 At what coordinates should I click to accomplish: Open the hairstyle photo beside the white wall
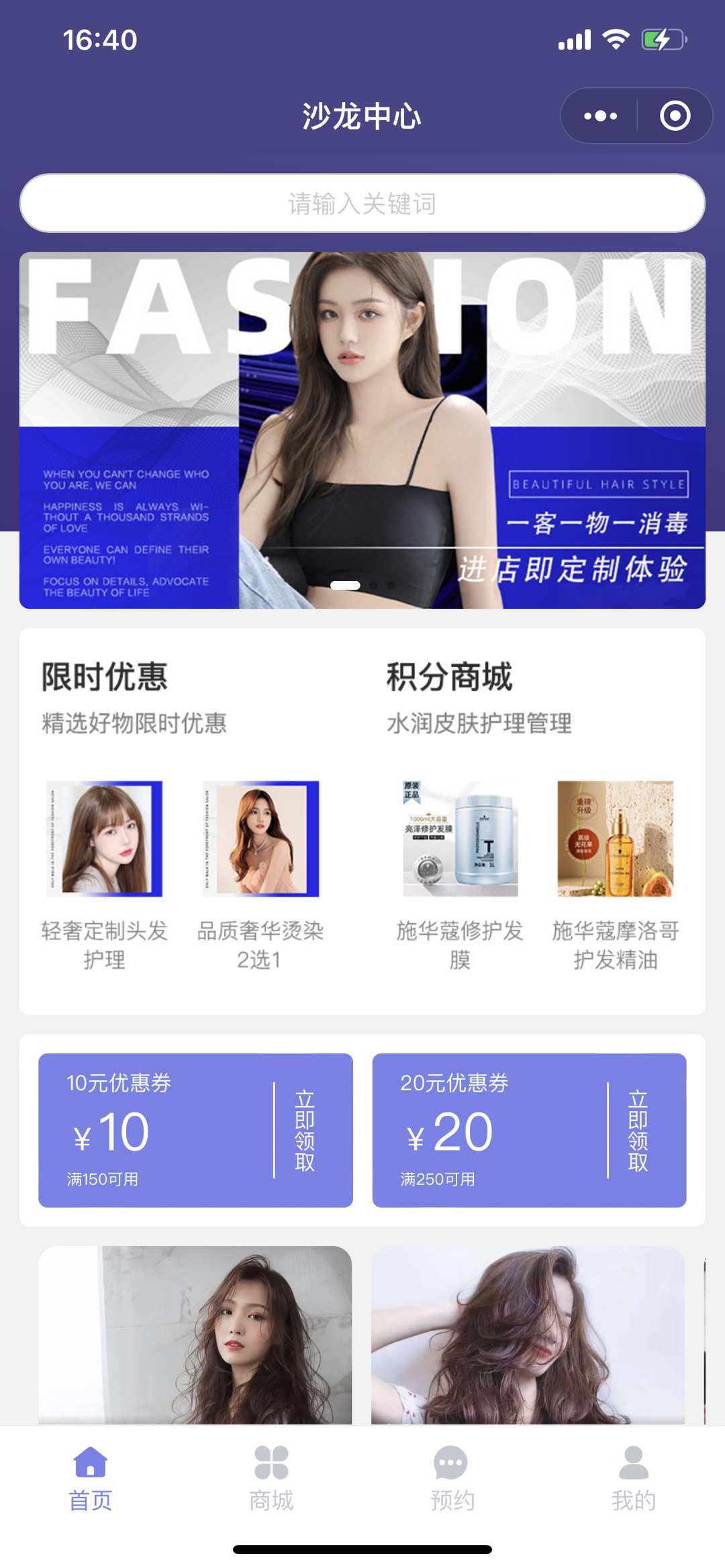click(195, 1335)
